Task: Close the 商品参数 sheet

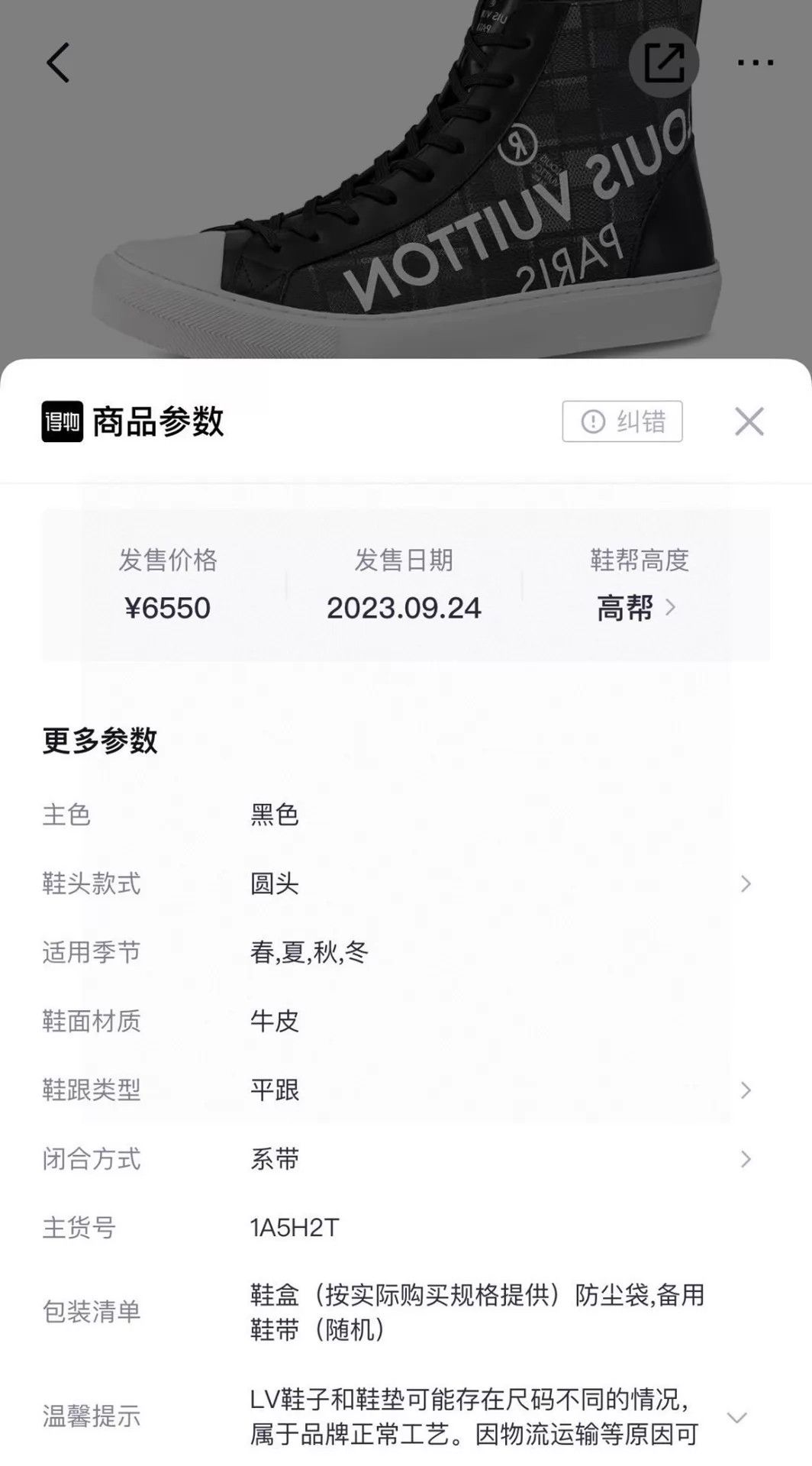Action: point(749,421)
